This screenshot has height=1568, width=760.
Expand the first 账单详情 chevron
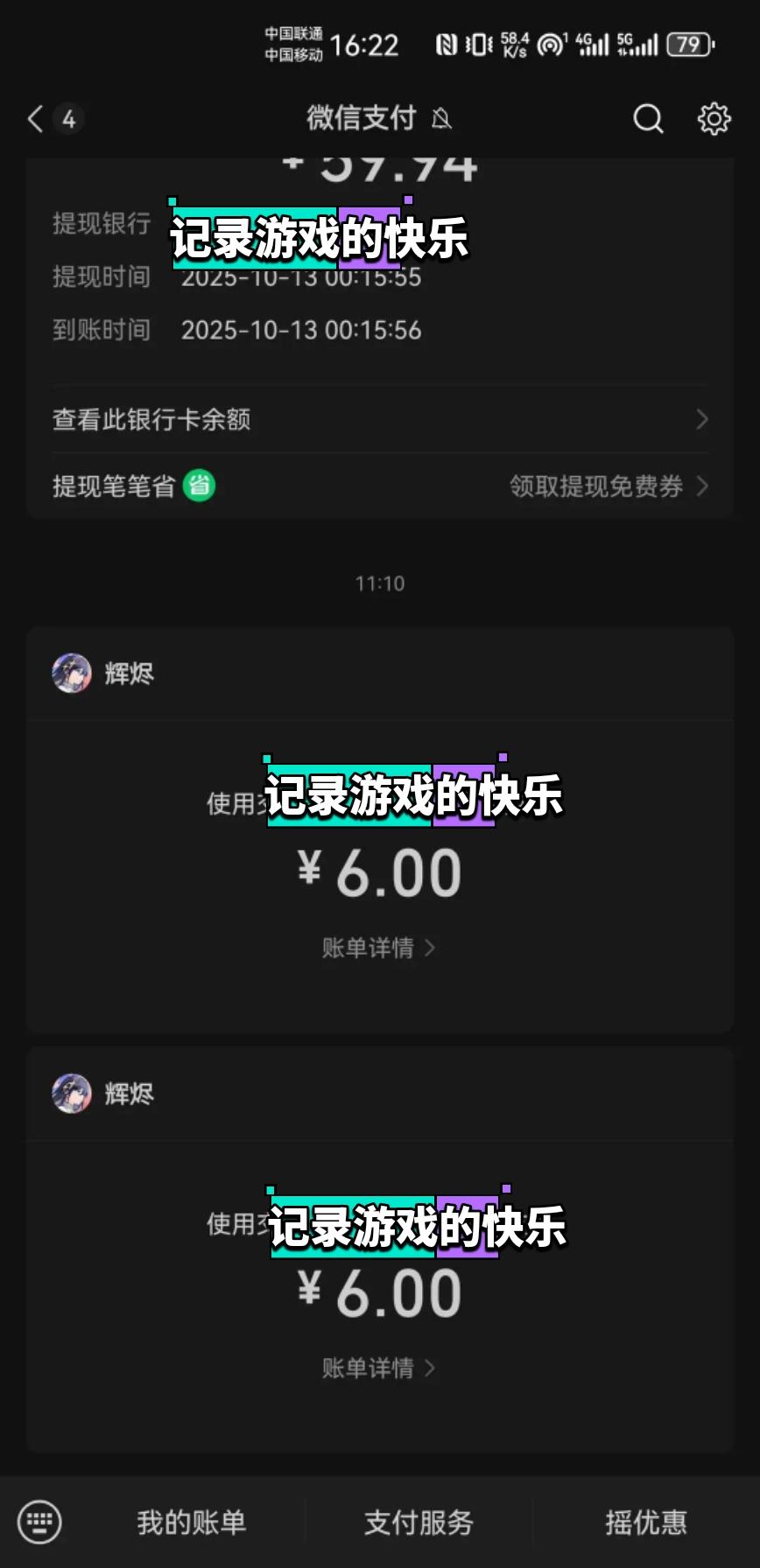[x=429, y=948]
